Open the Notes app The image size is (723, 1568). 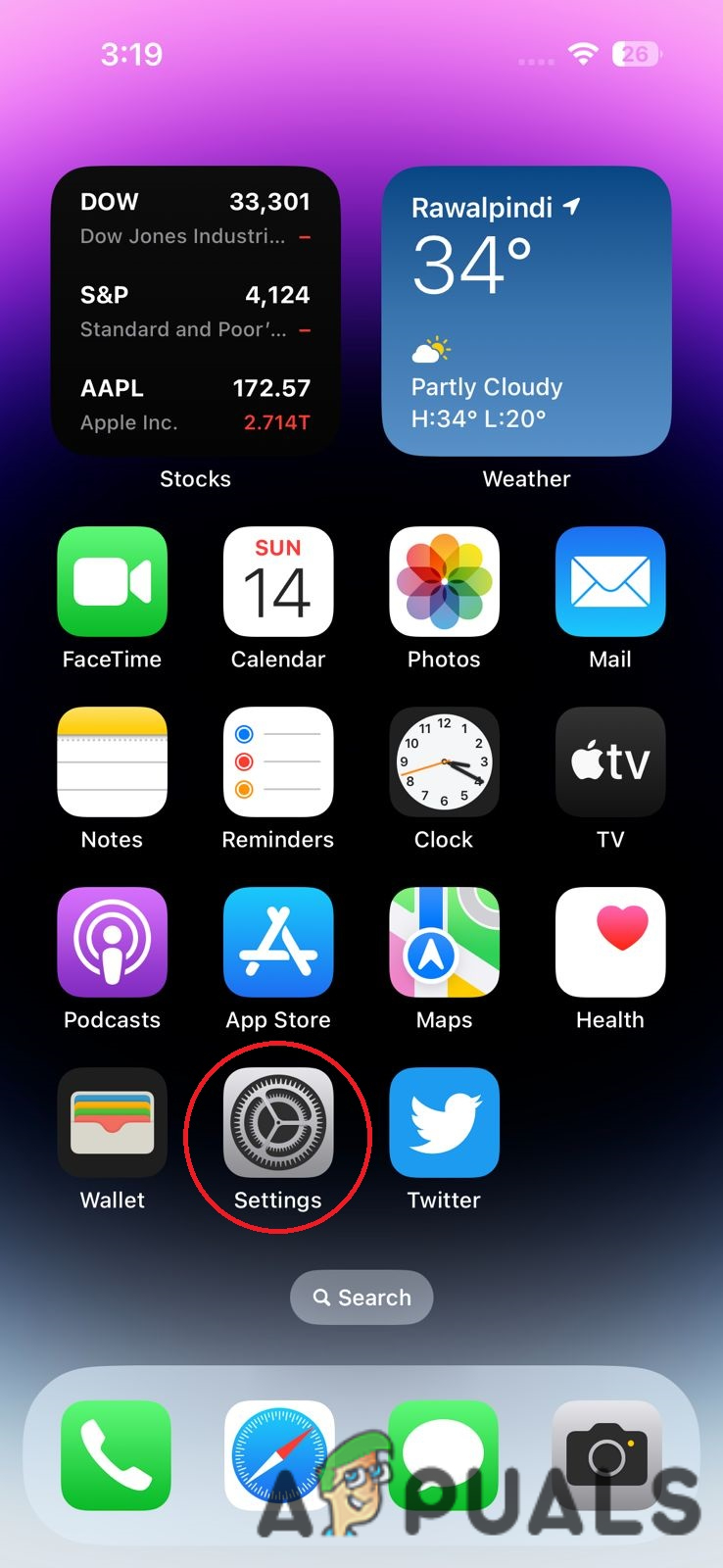(112, 762)
